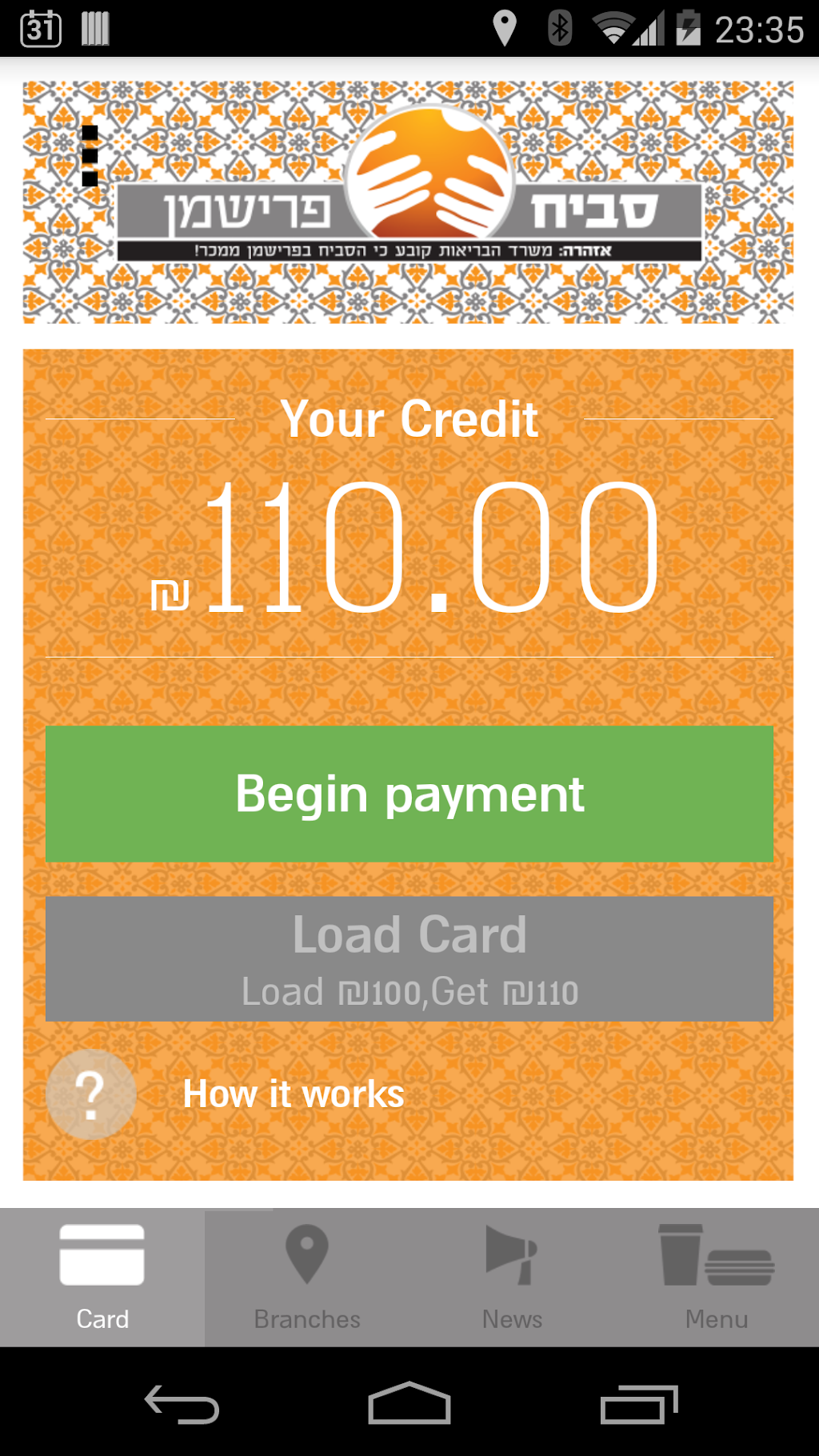Open the Menu tab
This screenshot has height=1456, width=819.
(717, 1278)
